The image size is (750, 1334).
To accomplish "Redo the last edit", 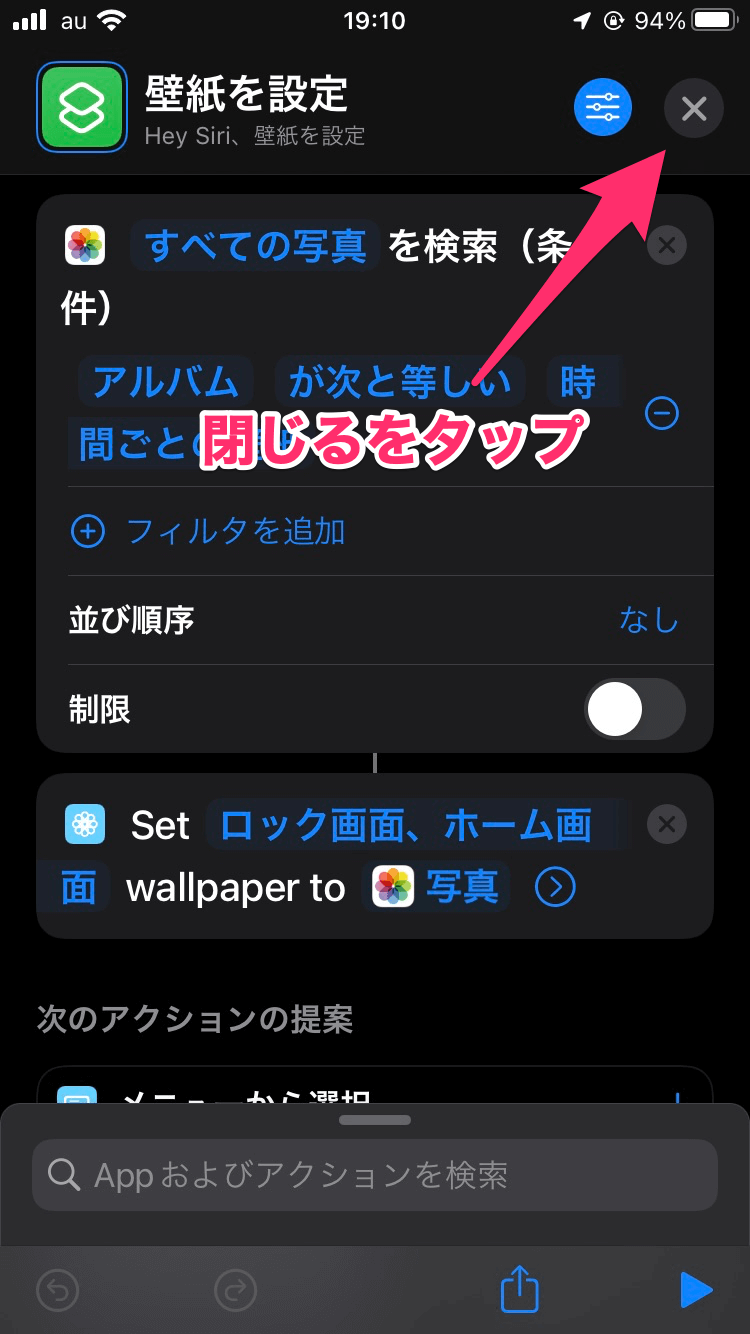I will [236, 1290].
